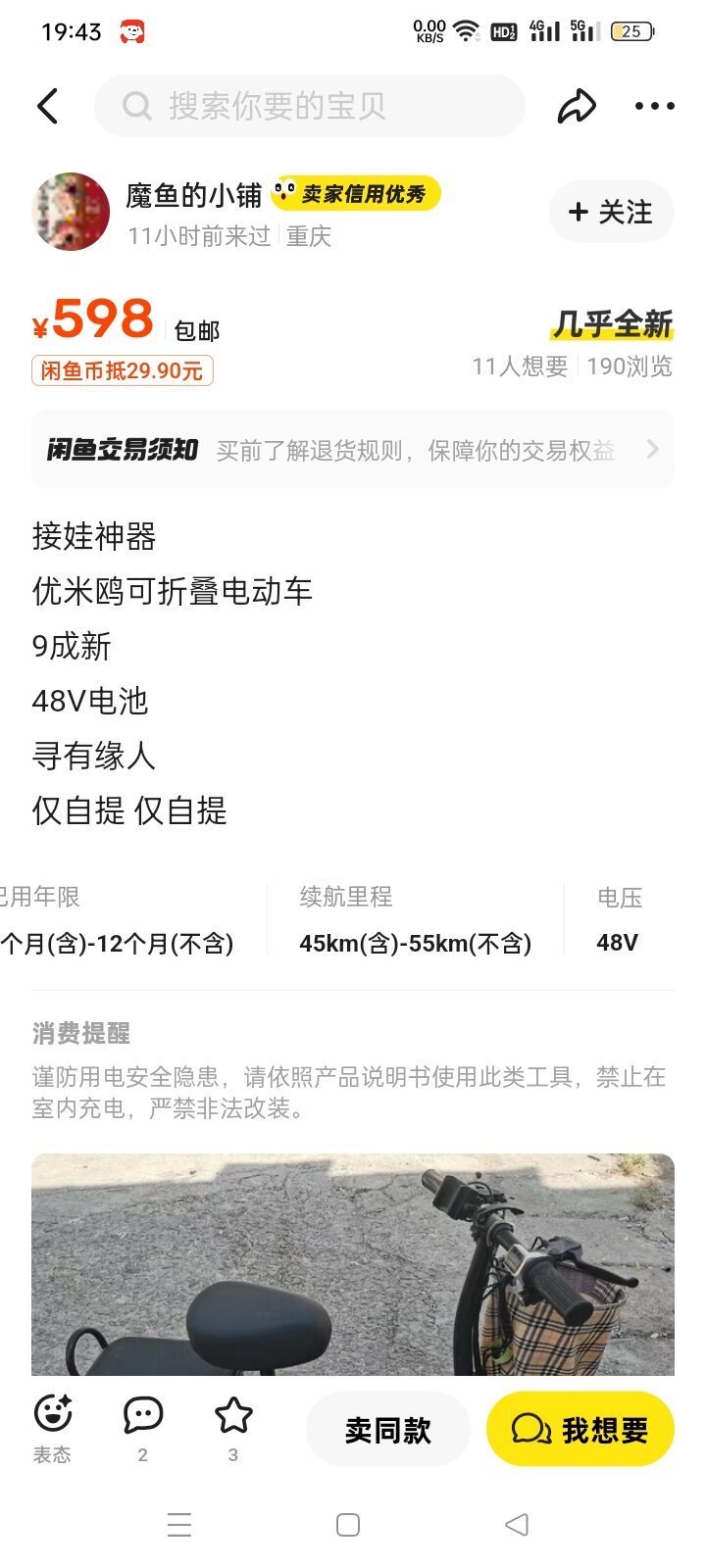Open seller 魔鱼的小铺 profile avatar

coord(71,212)
